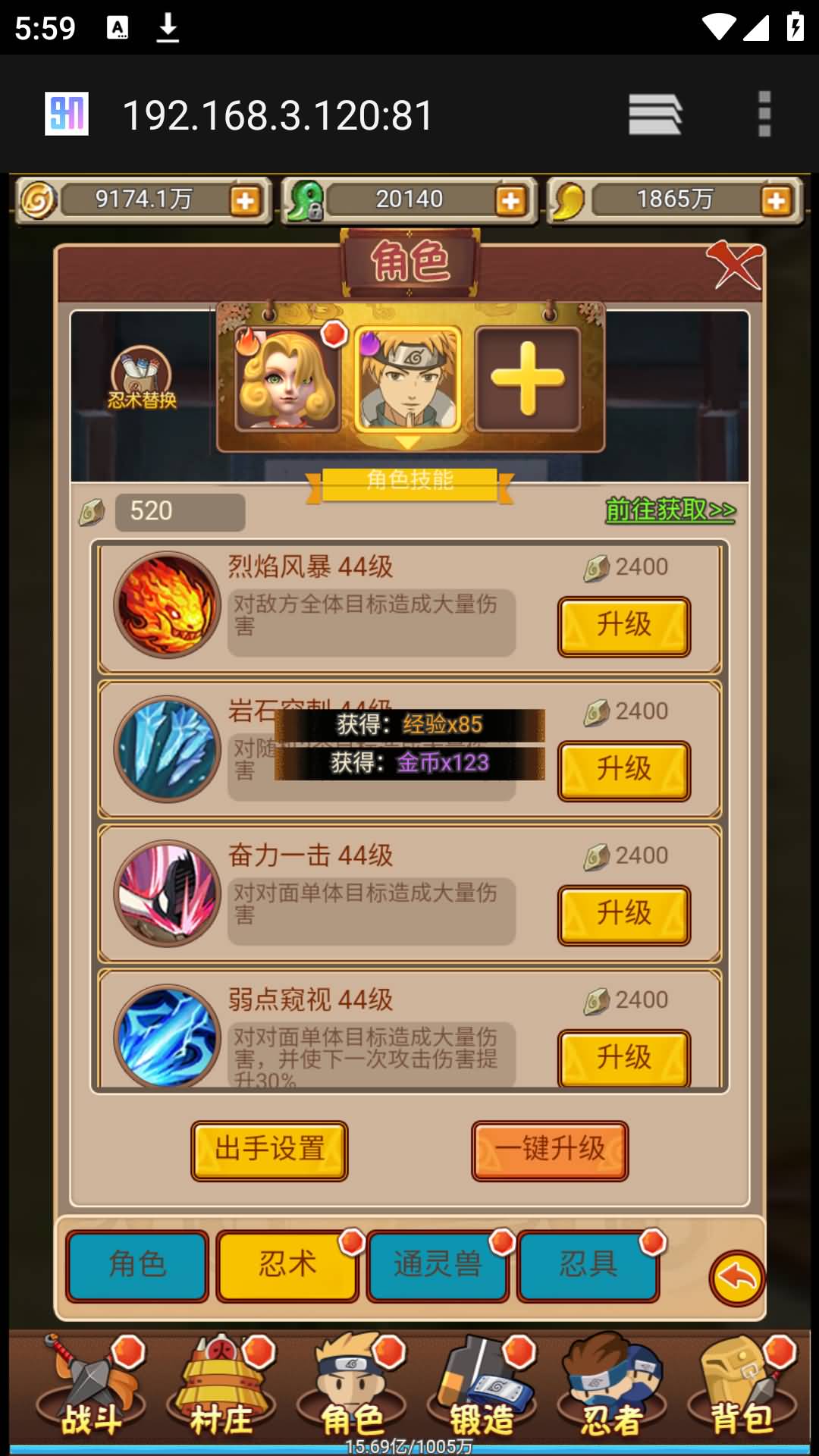Open the 背包 inventory
This screenshot has width=819, height=1456.
pos(742,1389)
